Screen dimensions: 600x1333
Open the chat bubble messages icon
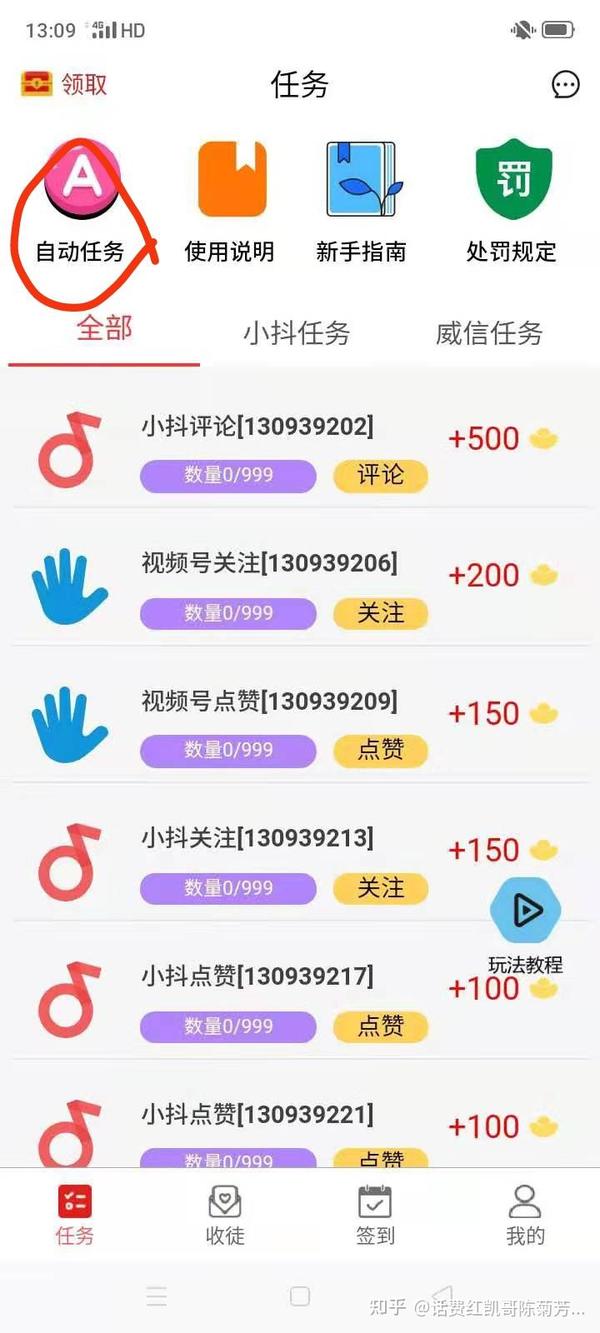565,85
